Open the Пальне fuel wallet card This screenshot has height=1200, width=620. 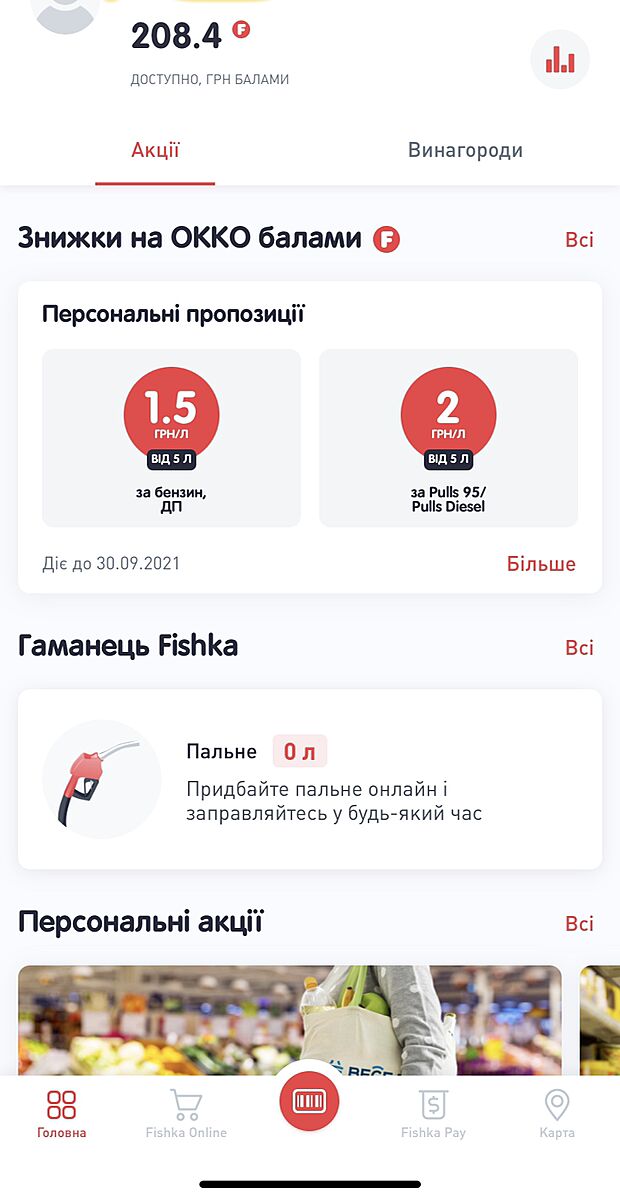coord(310,779)
